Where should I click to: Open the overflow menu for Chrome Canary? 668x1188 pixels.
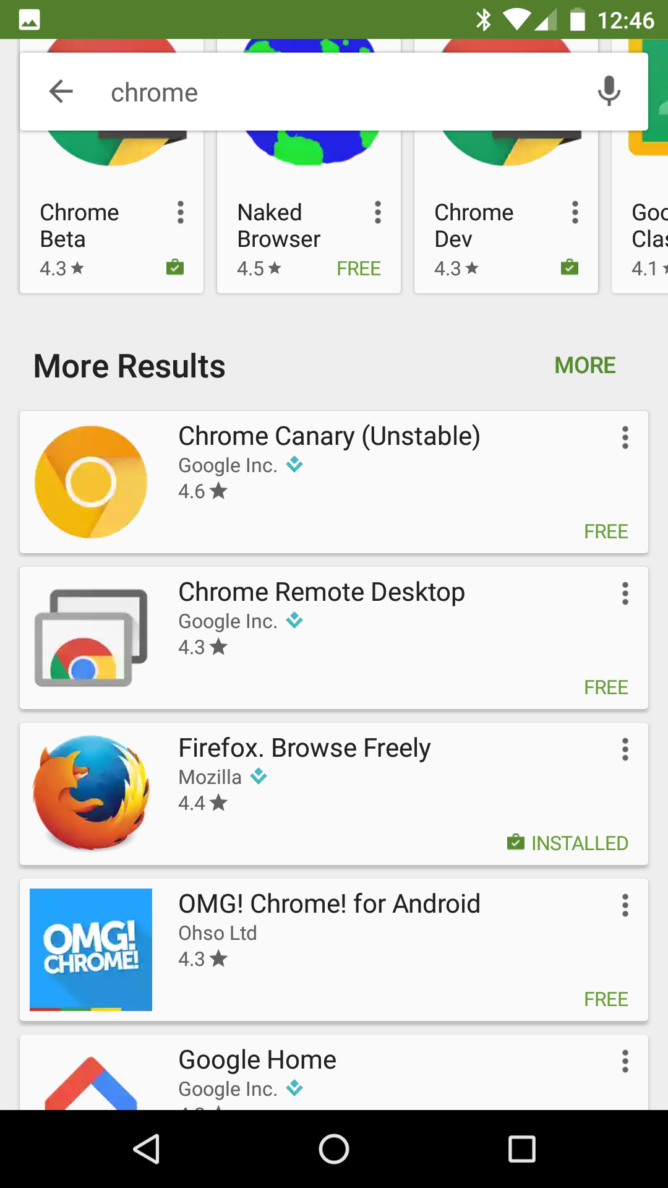(625, 437)
